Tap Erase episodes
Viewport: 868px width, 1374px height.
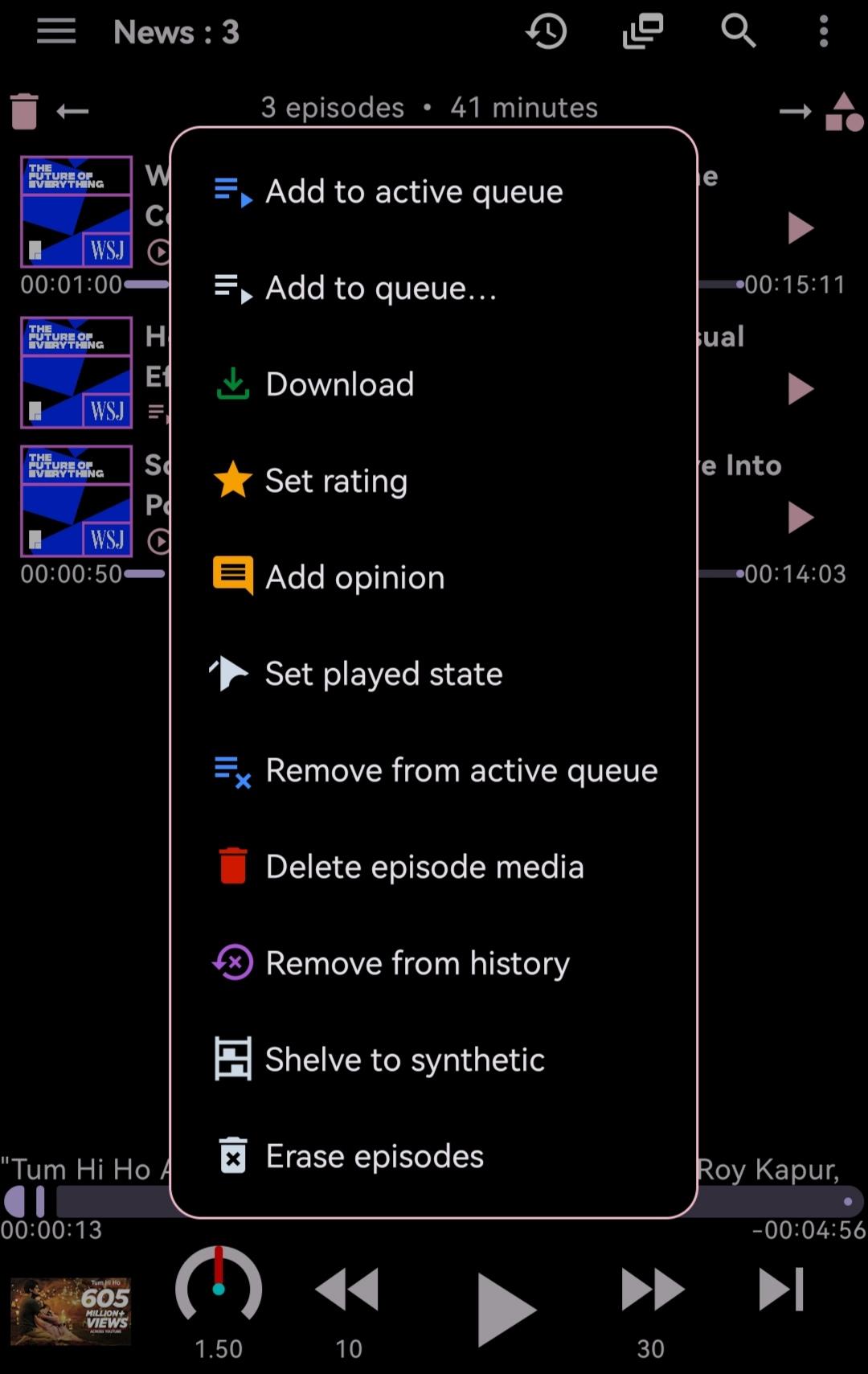pyautogui.click(x=433, y=1156)
